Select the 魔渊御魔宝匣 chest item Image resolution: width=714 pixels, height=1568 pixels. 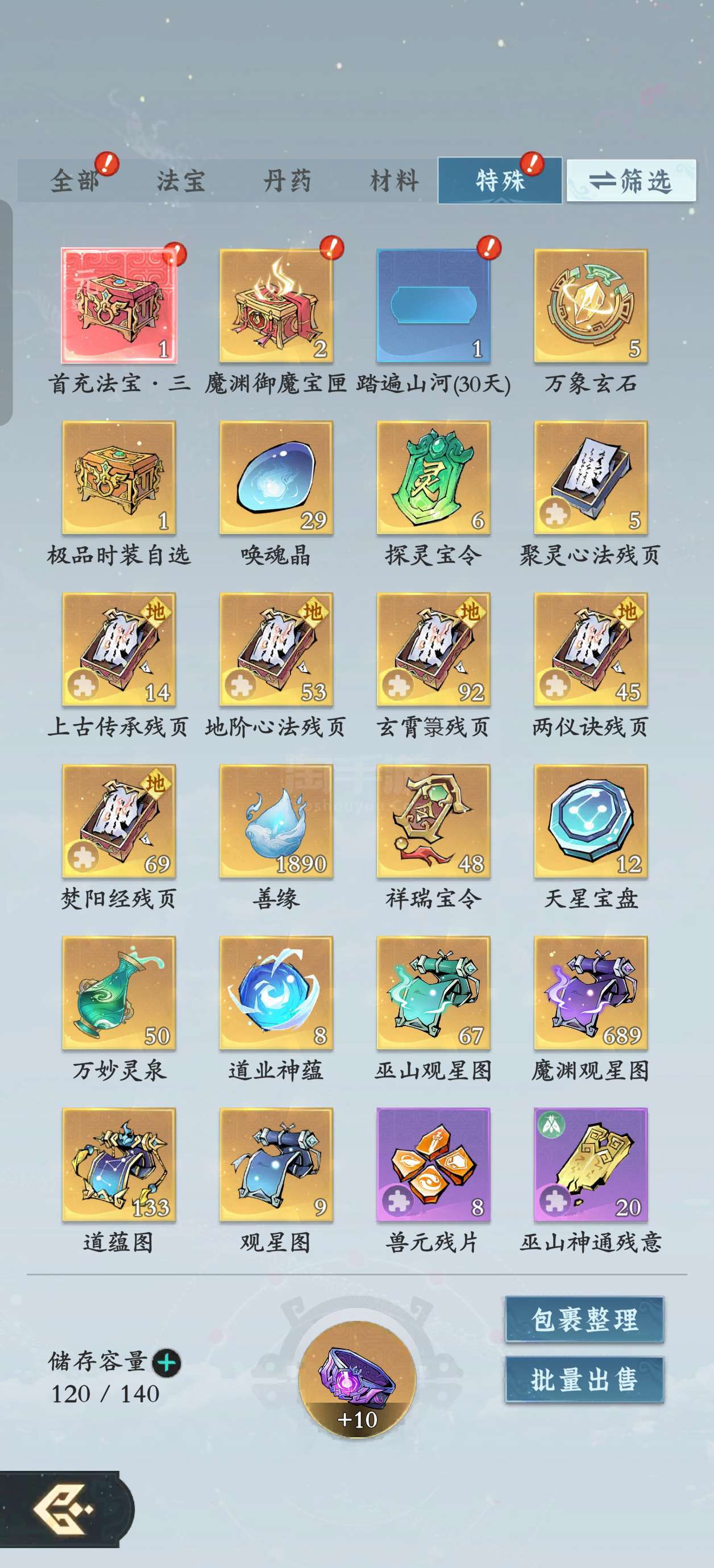276,306
